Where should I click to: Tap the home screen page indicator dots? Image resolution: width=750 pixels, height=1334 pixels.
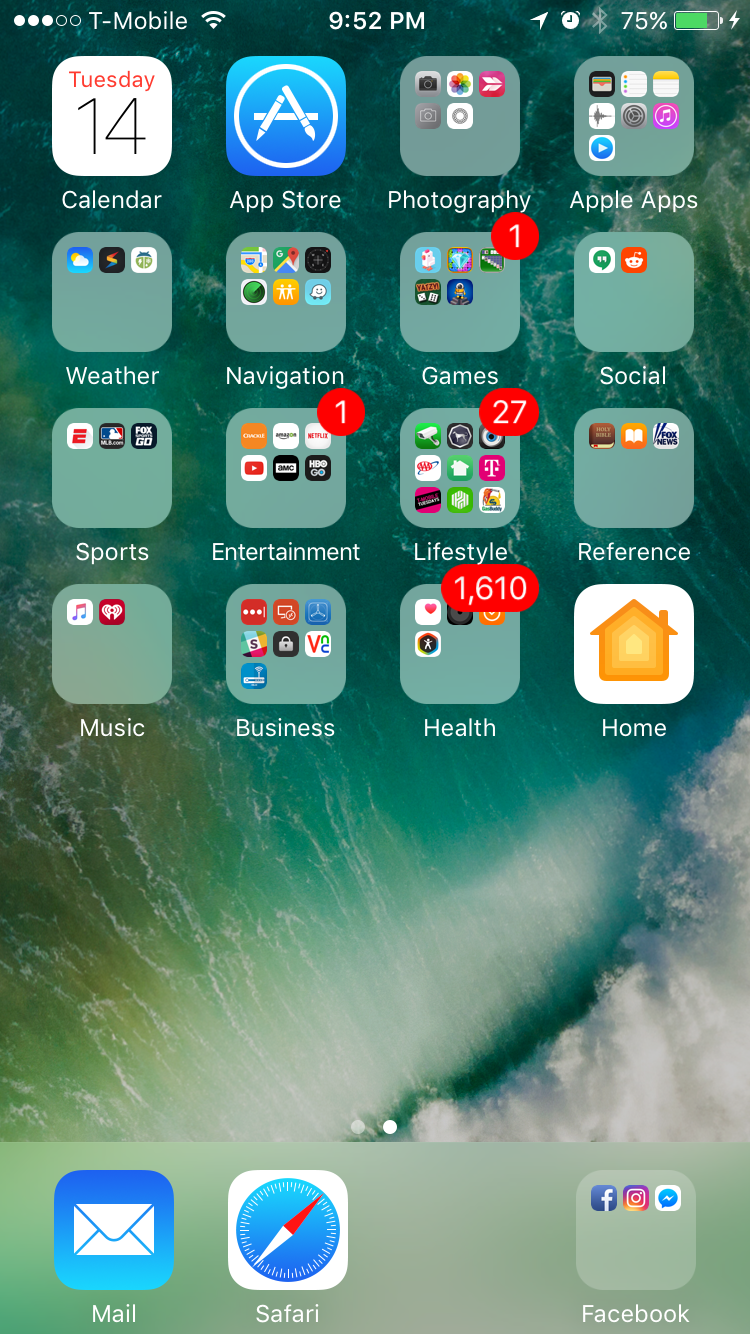374,1127
